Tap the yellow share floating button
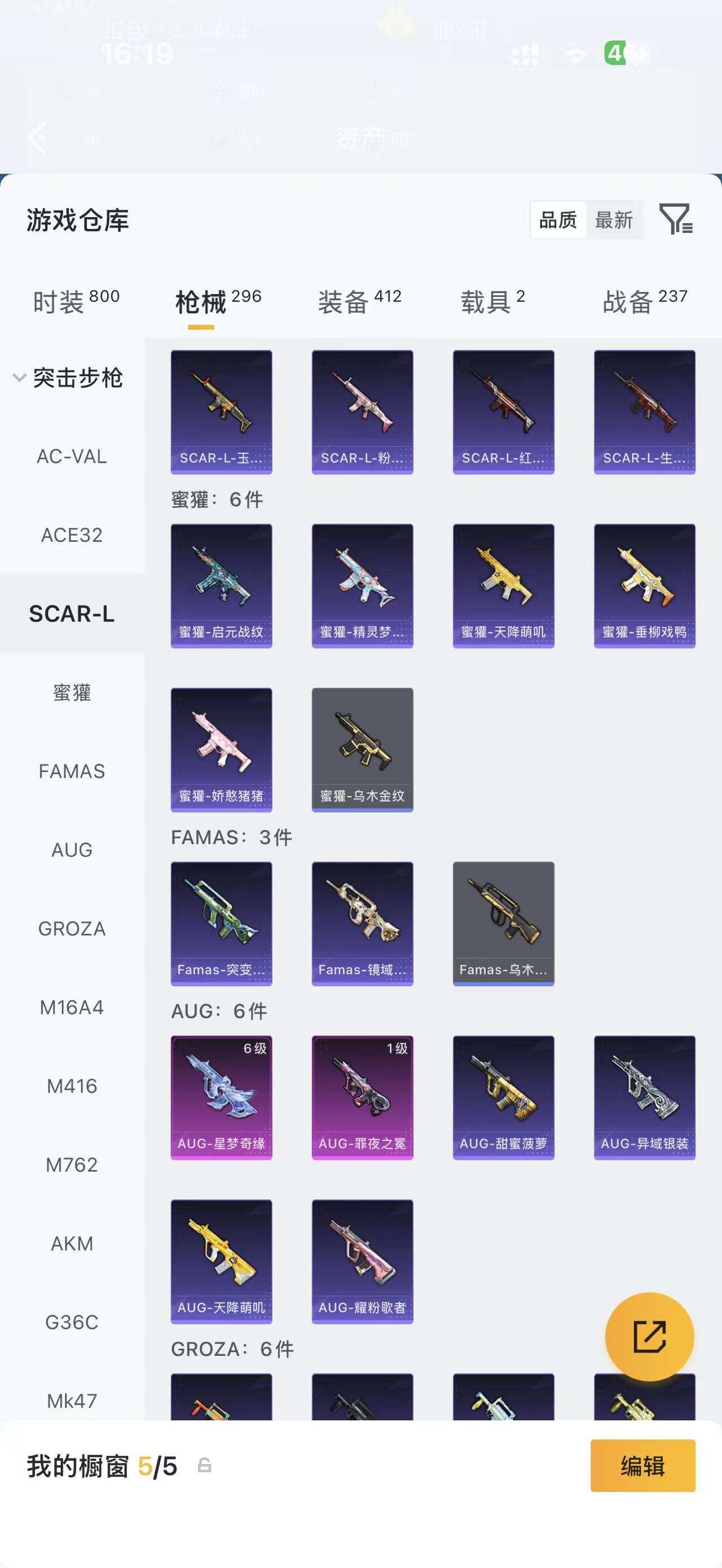The height and width of the screenshot is (1568, 722). click(x=650, y=1337)
